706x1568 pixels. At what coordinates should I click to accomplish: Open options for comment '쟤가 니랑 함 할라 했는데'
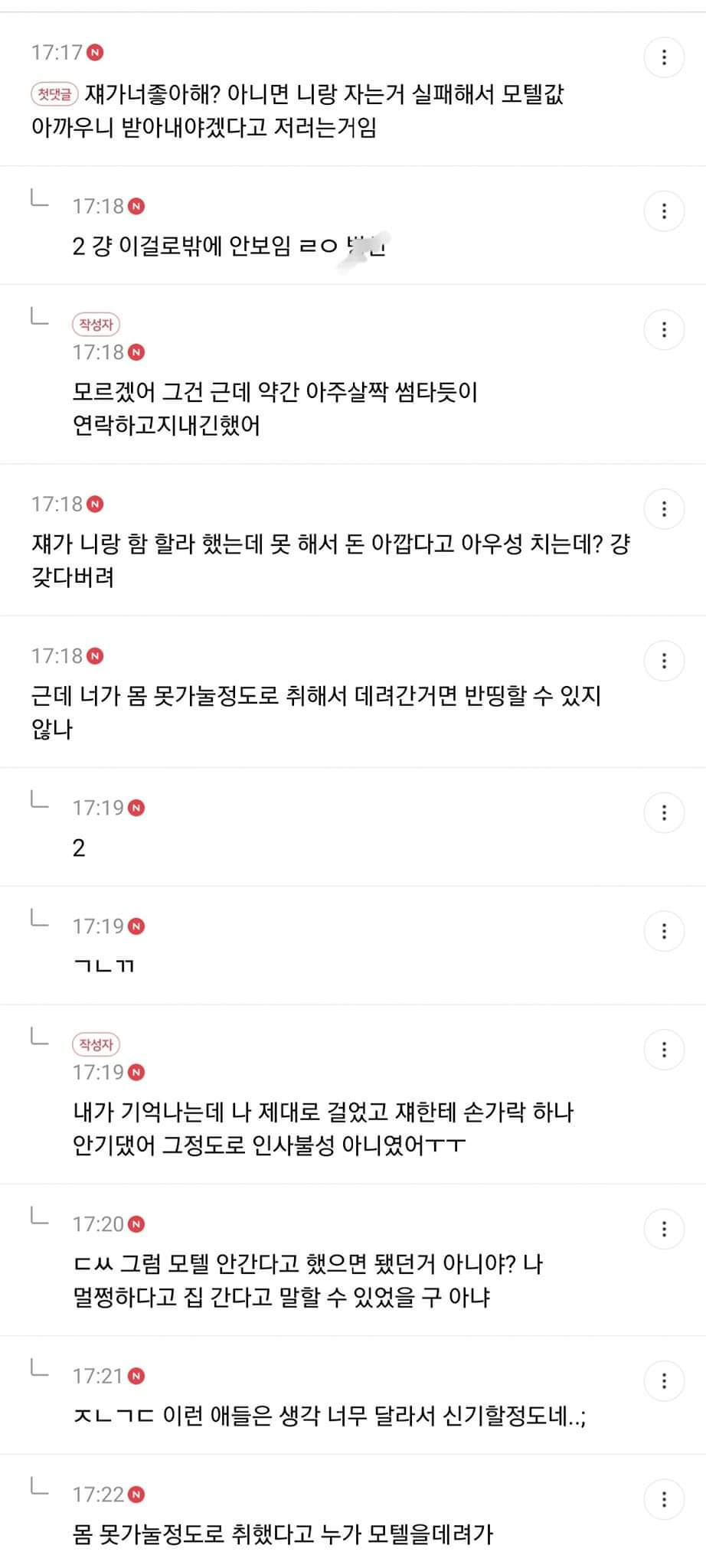664,509
